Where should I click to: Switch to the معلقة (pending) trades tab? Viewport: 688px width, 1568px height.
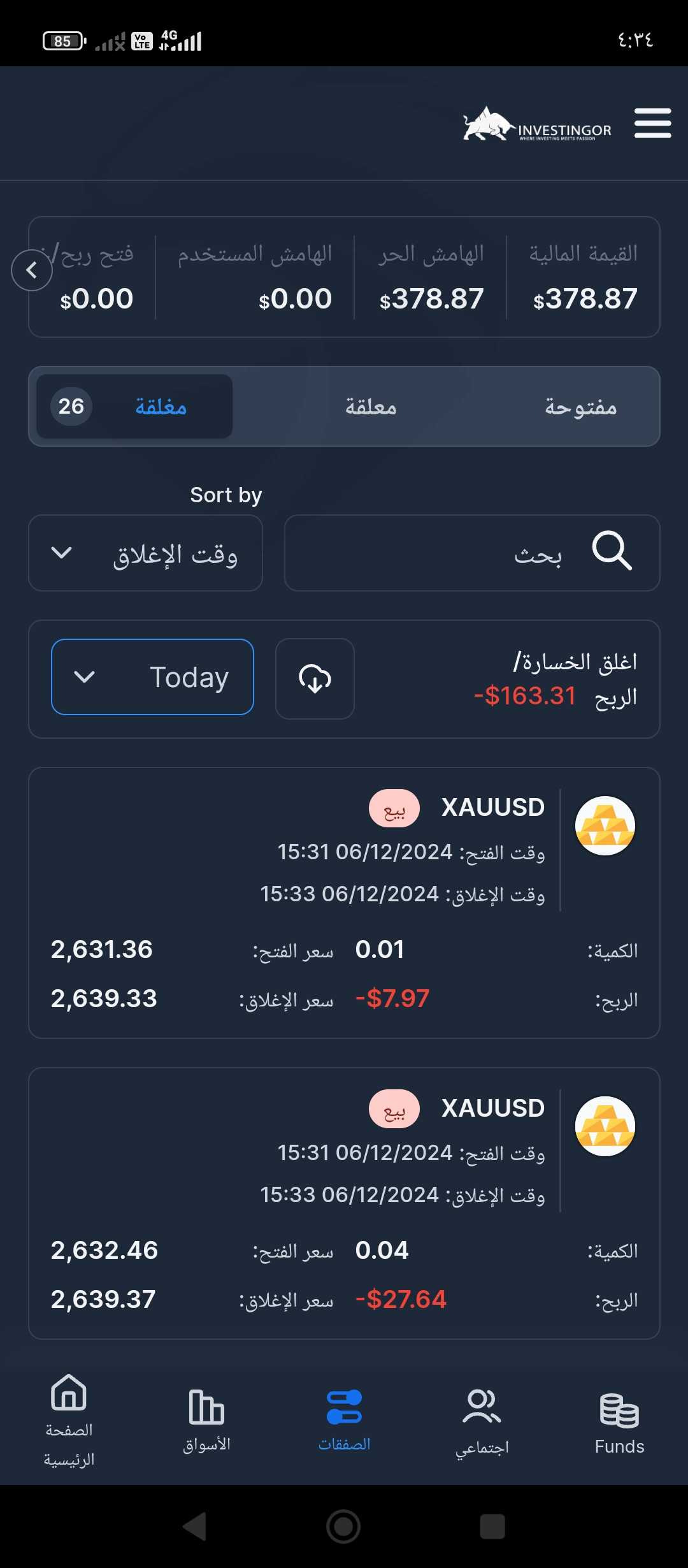[371, 407]
